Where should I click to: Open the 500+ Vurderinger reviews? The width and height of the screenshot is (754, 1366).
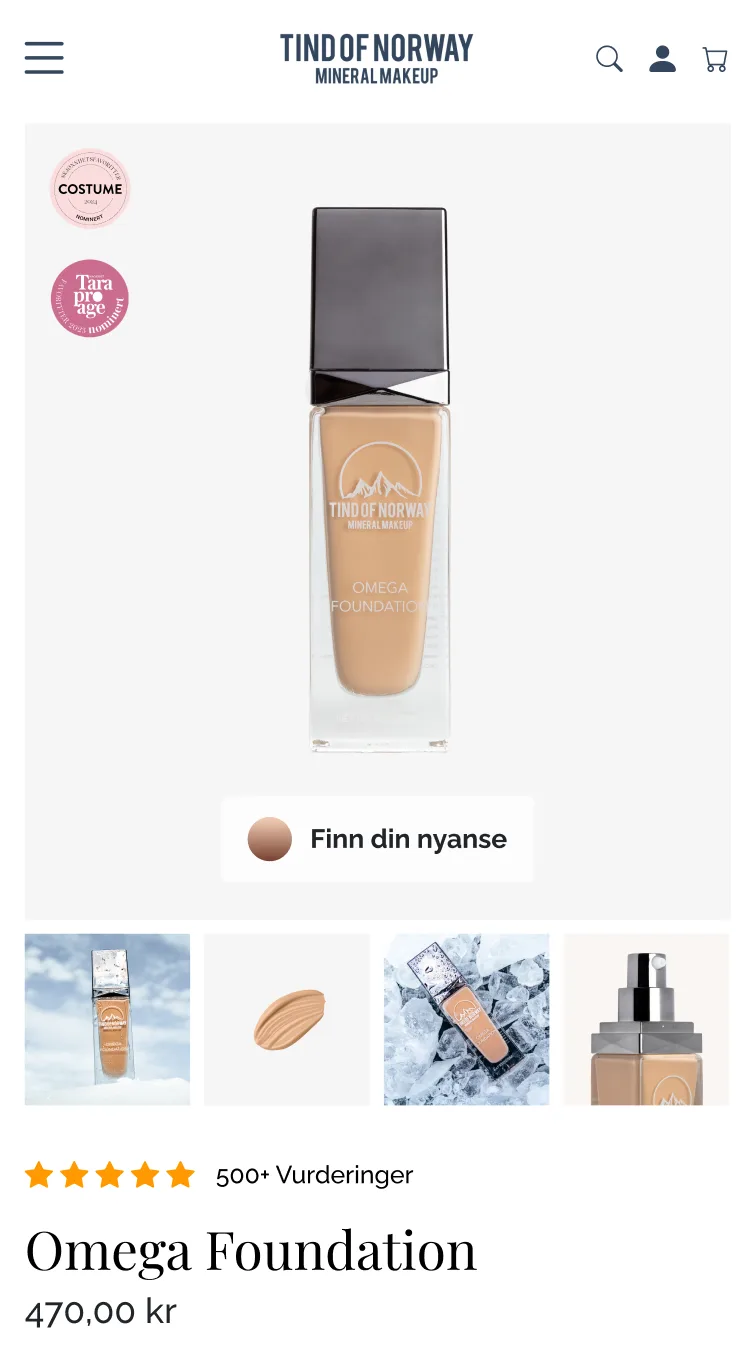click(313, 1175)
